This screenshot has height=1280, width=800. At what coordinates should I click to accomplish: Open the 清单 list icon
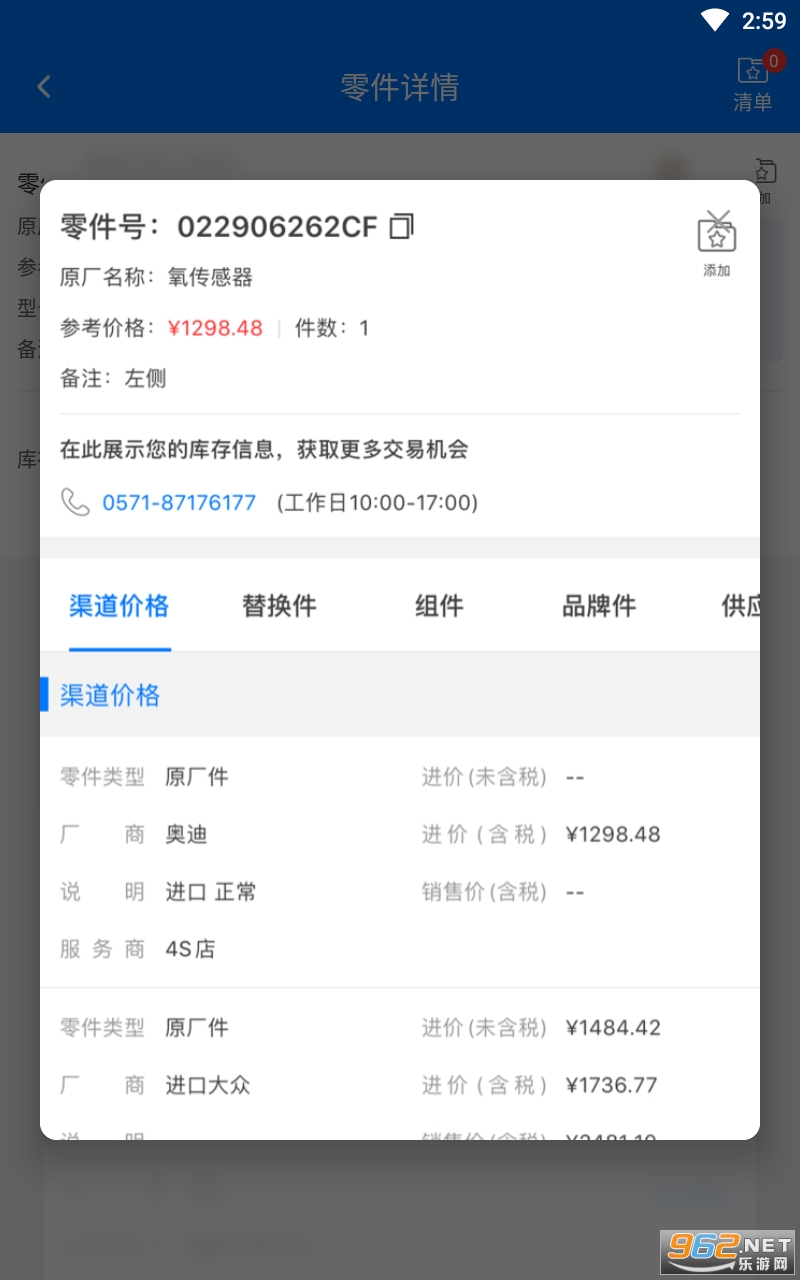coord(753,84)
